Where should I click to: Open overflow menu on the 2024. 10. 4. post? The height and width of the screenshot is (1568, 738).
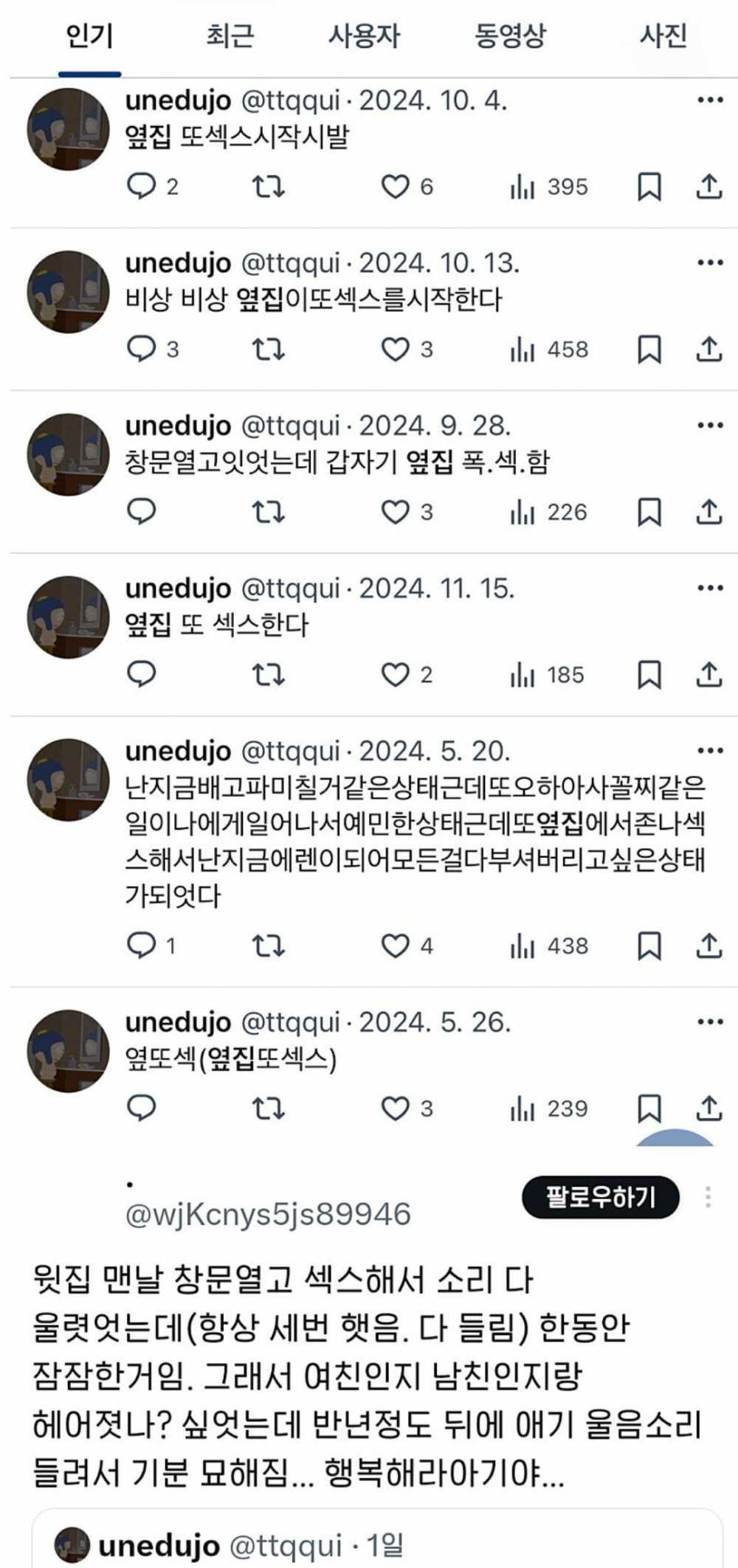pyautogui.click(x=709, y=100)
